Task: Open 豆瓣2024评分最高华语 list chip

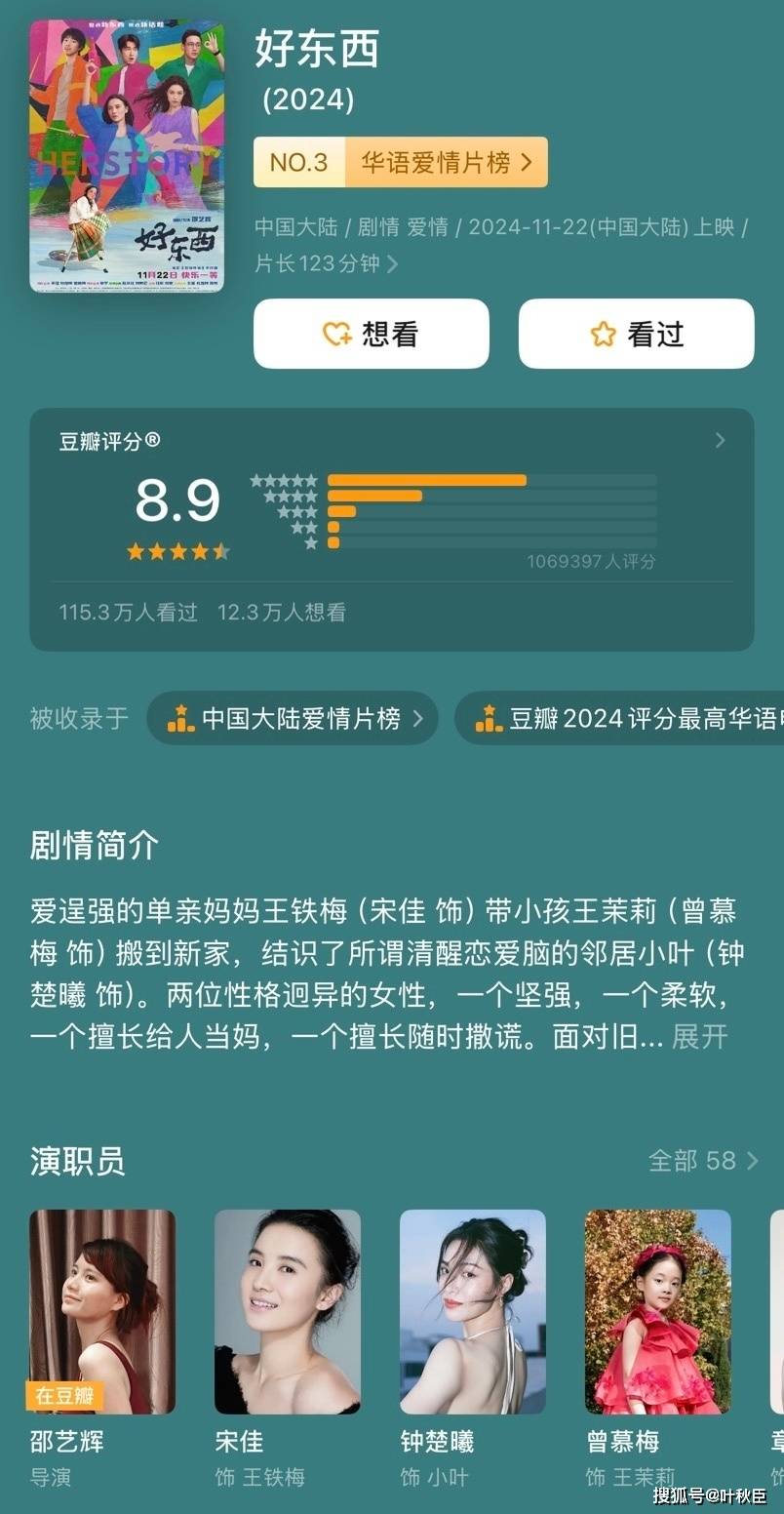Action: [x=624, y=719]
